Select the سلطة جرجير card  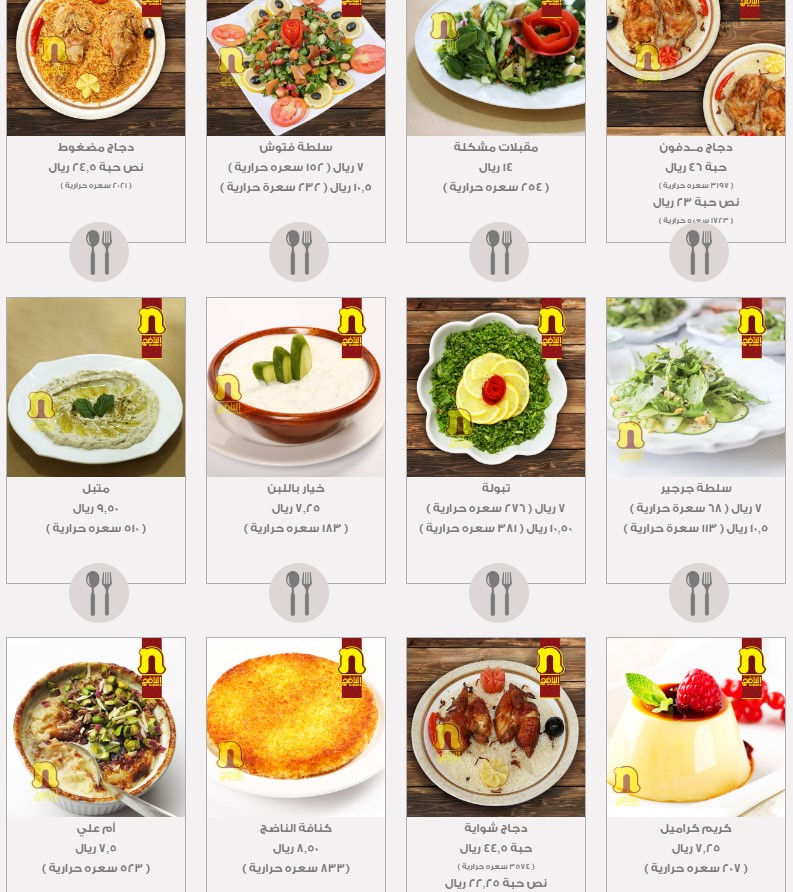point(696,387)
